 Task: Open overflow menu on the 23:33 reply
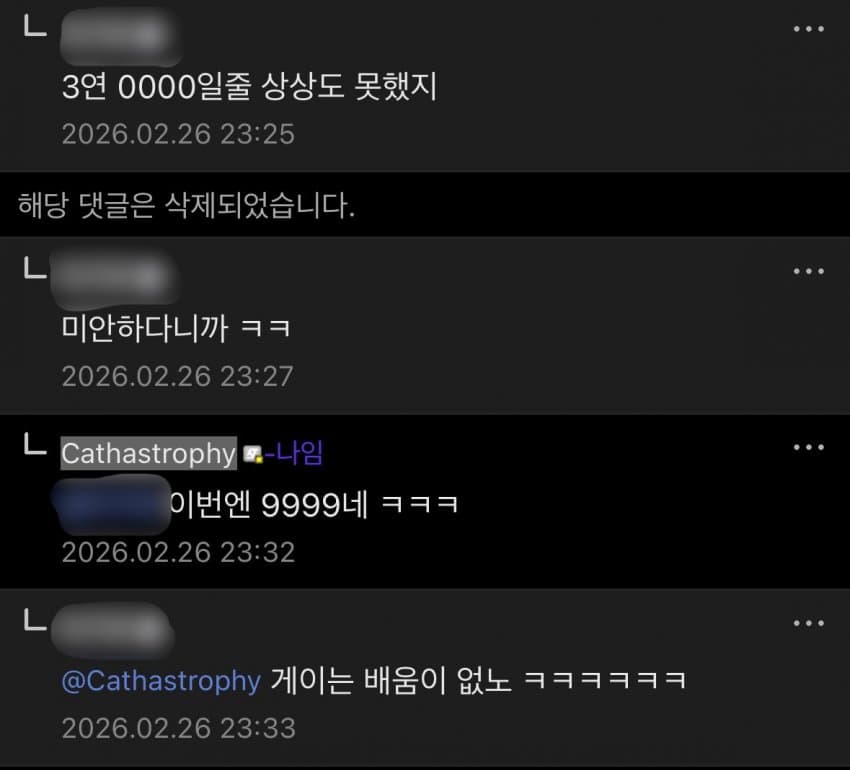coord(808,623)
